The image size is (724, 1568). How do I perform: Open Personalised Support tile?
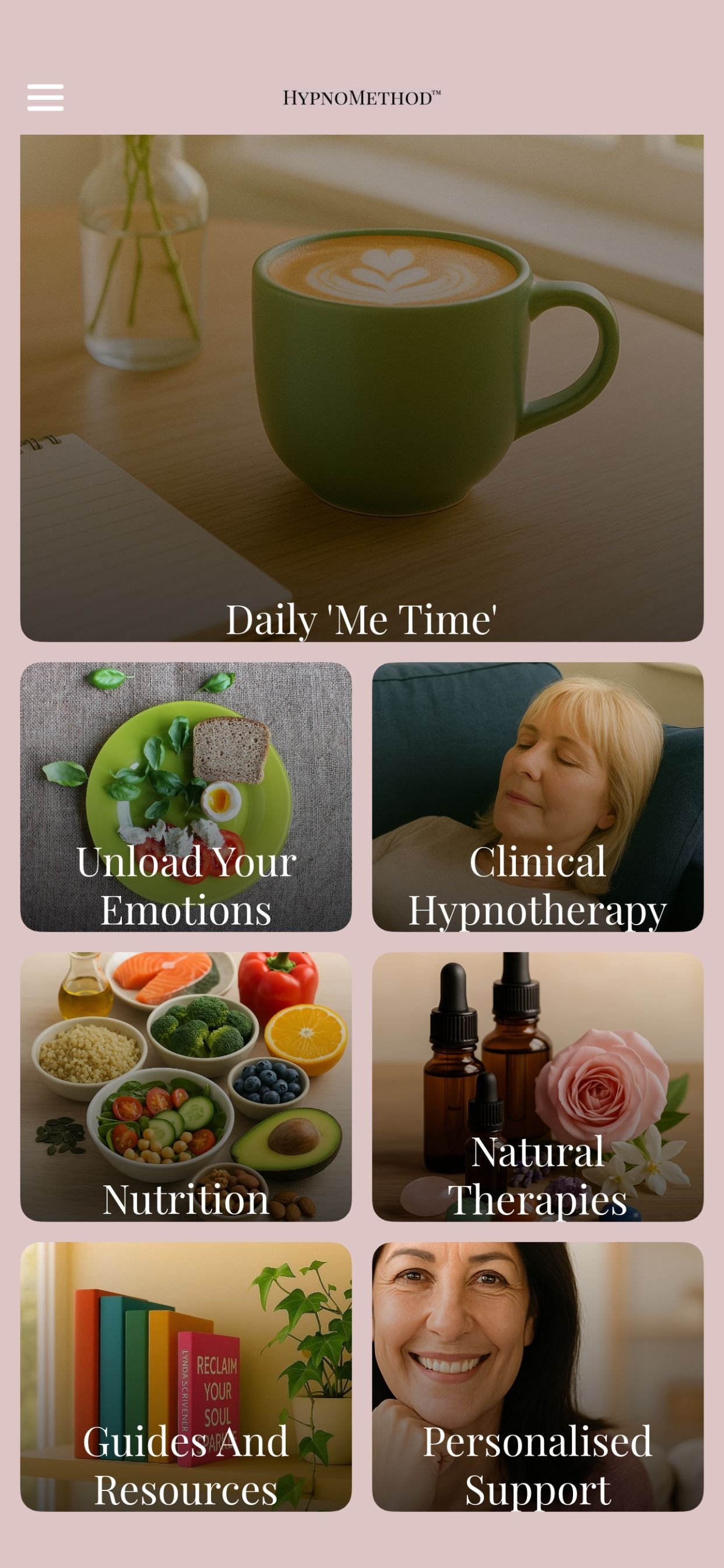coord(537,1375)
